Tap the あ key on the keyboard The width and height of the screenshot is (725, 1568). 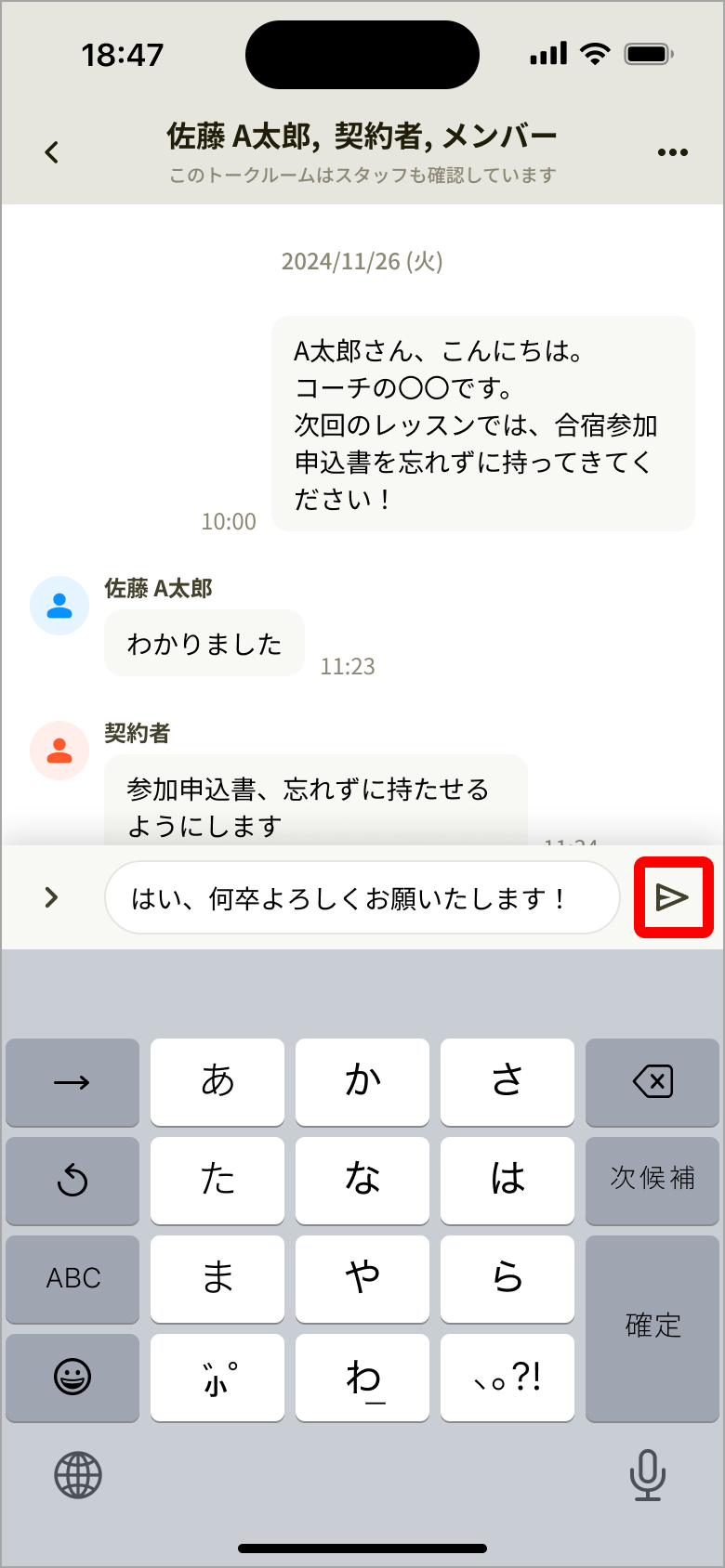tap(217, 1082)
